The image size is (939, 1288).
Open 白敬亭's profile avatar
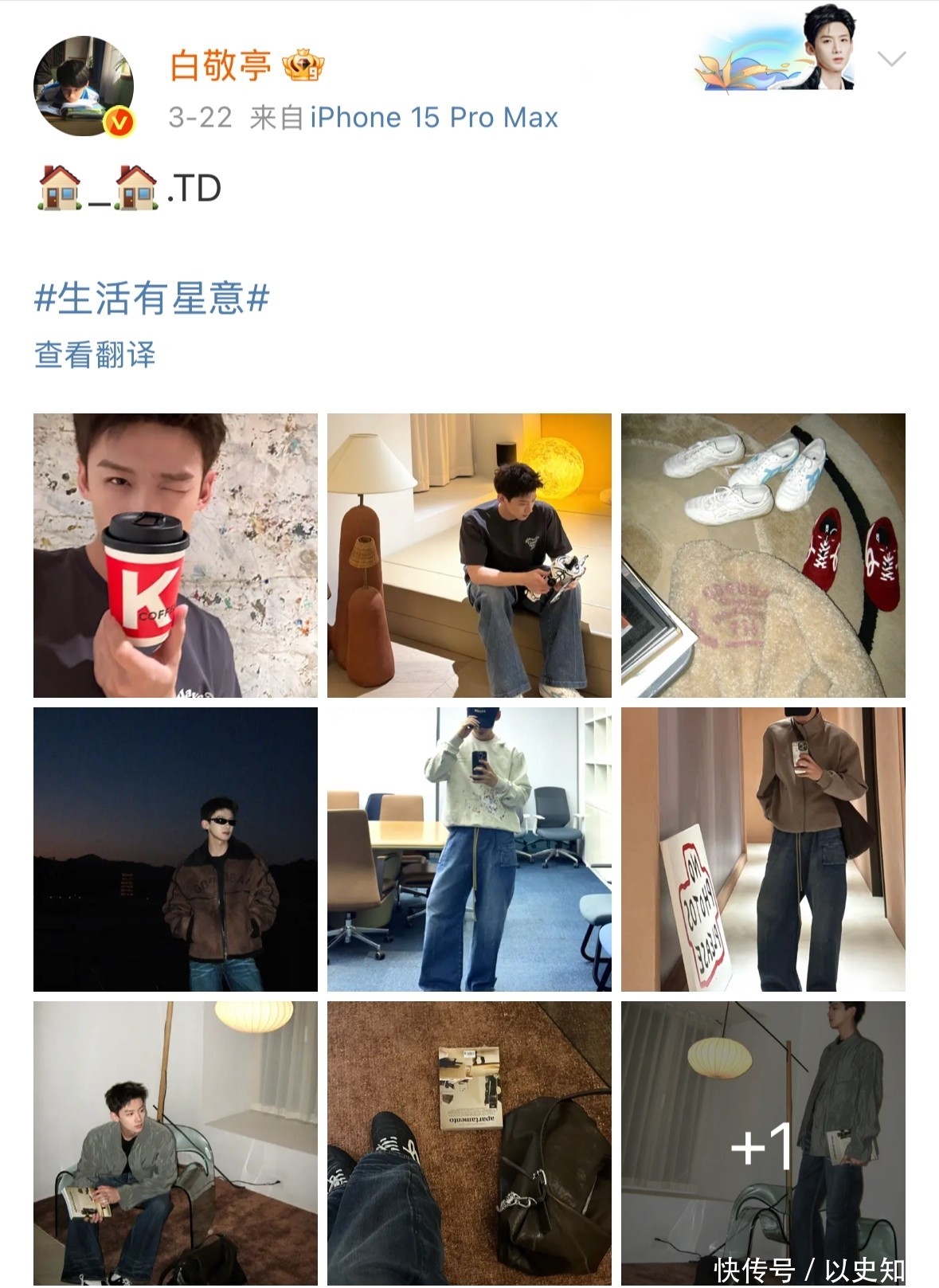tap(83, 86)
